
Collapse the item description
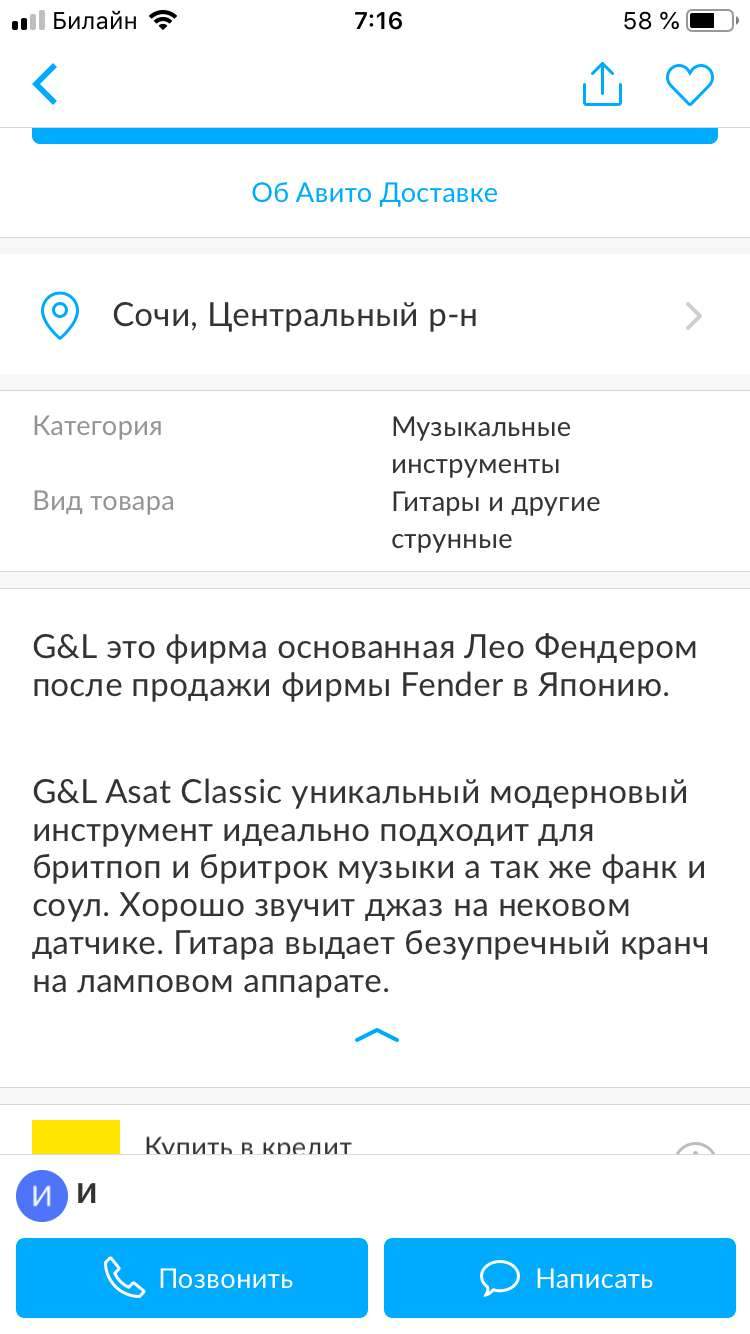[376, 1036]
